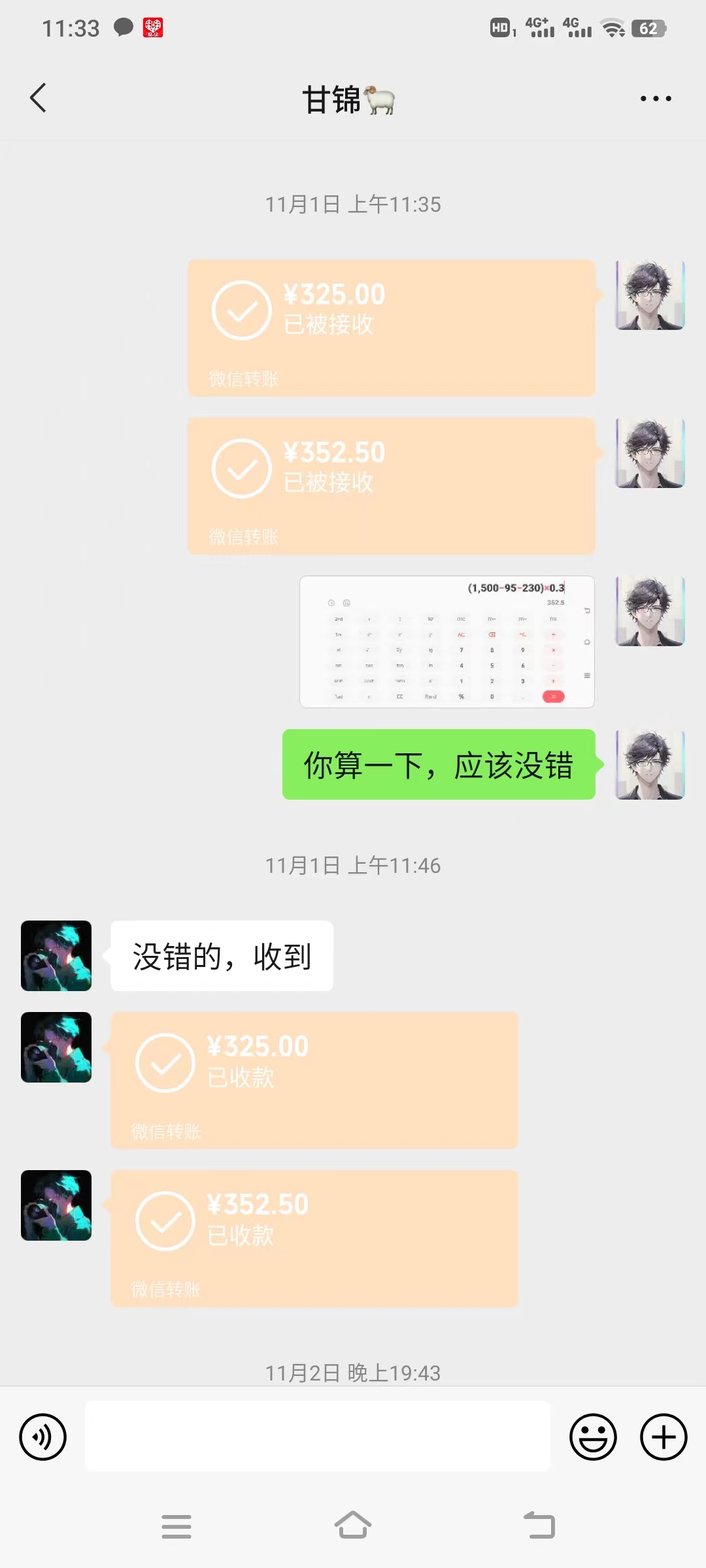Image resolution: width=706 pixels, height=1568 pixels.
Task: Go to the system home screen
Action: 353,1526
